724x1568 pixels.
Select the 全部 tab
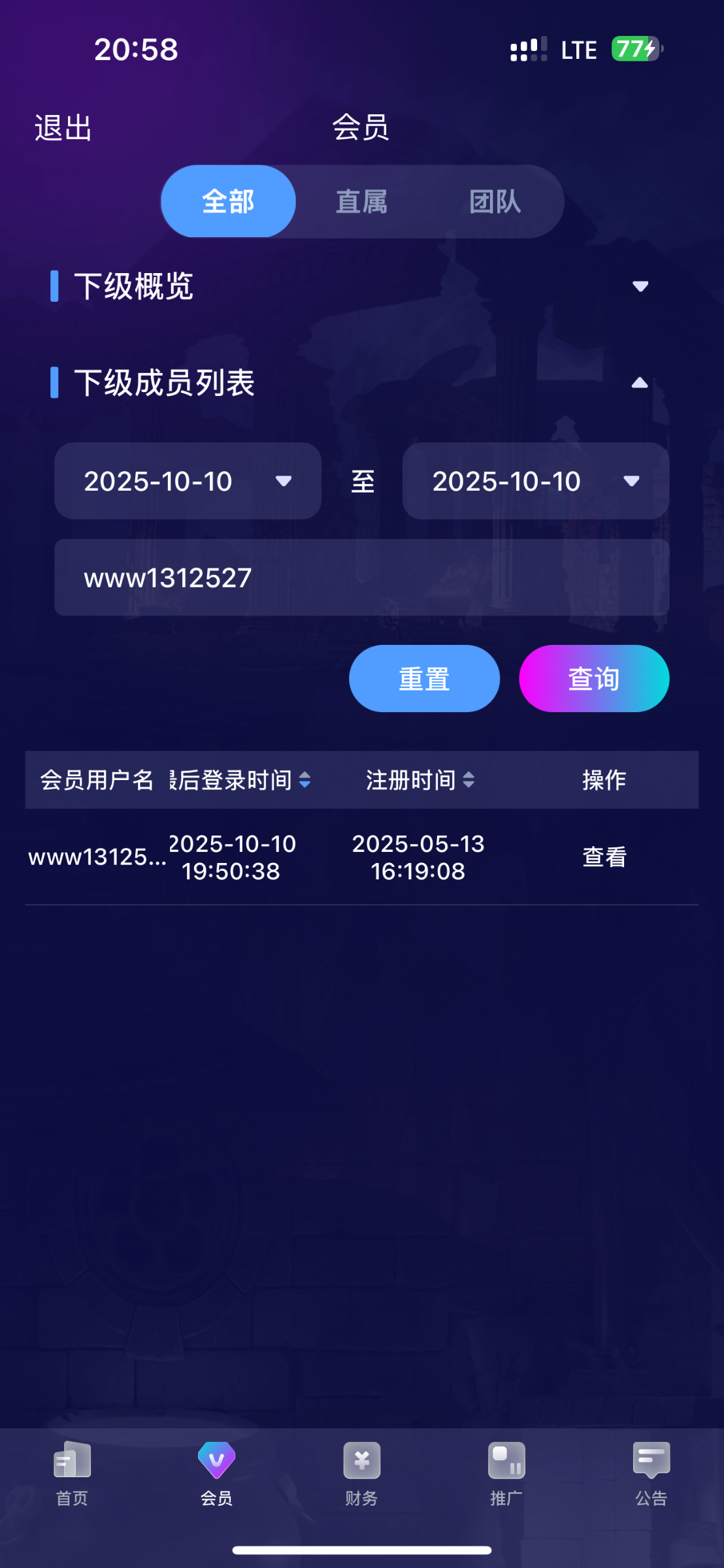click(228, 201)
